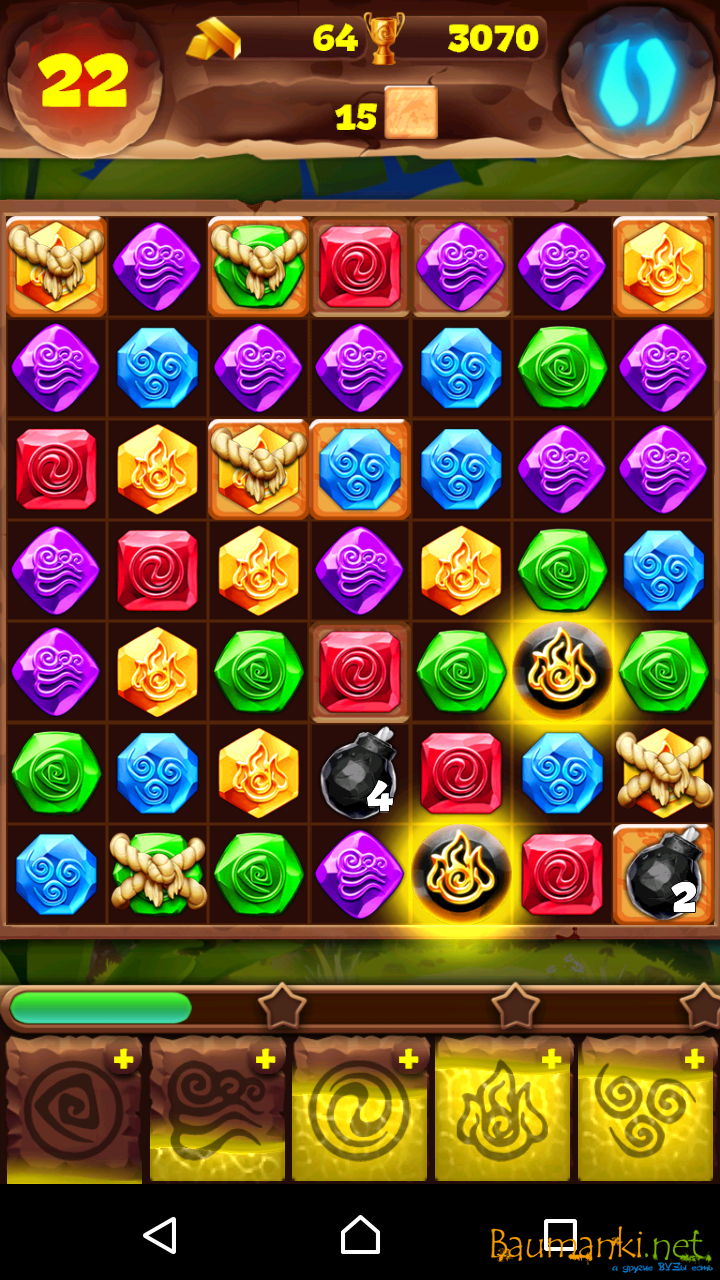The image size is (720, 1280).
Task: Activate the triple spiral booster in the bottom bar
Action: click(647, 1110)
